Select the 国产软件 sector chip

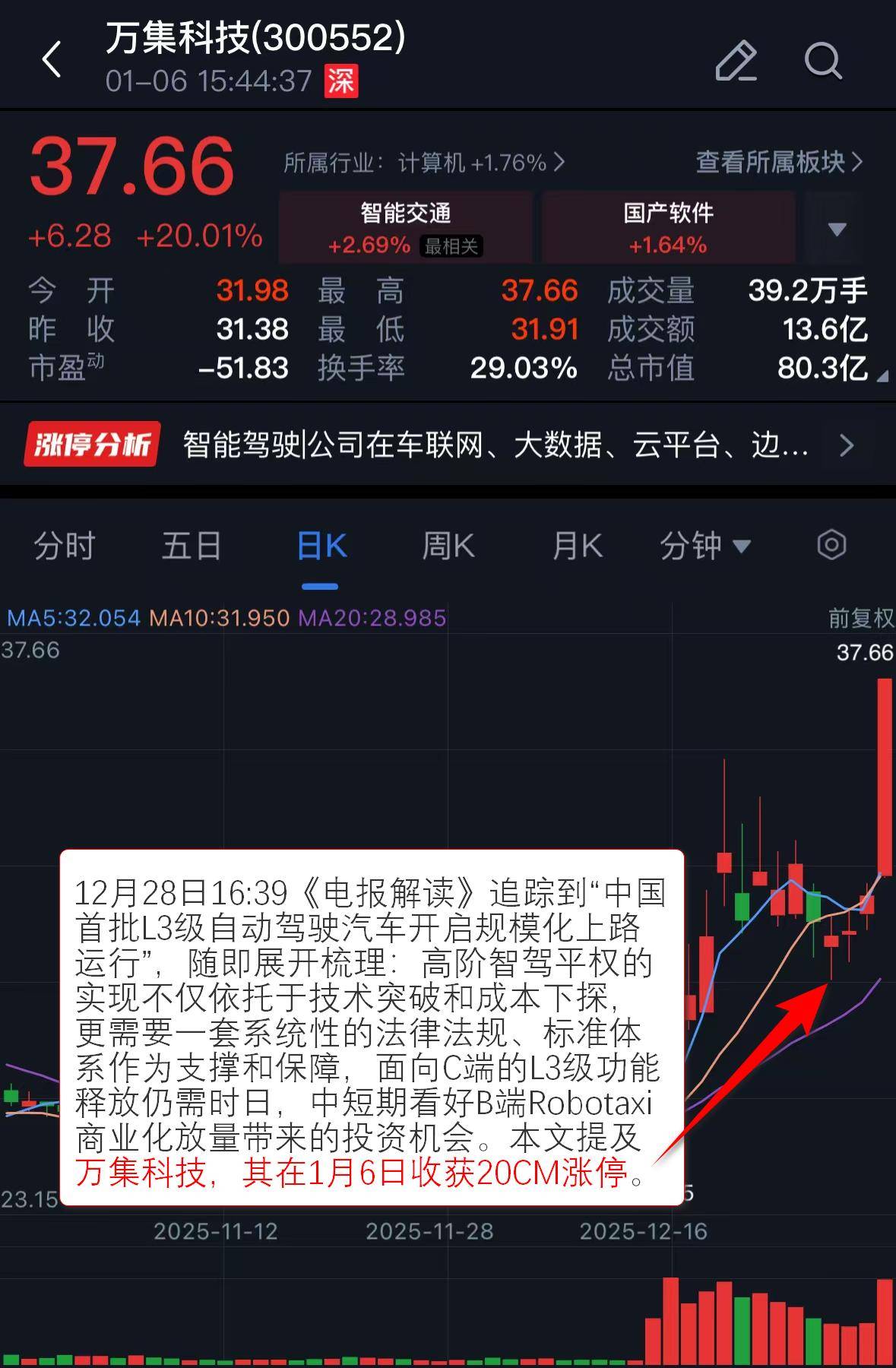click(668, 227)
